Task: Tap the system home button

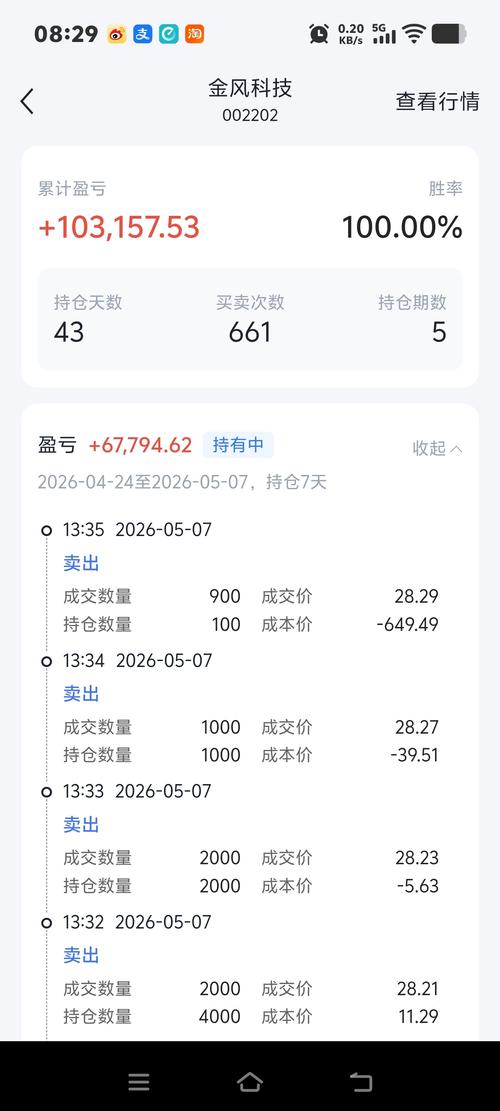Action: (249, 1081)
